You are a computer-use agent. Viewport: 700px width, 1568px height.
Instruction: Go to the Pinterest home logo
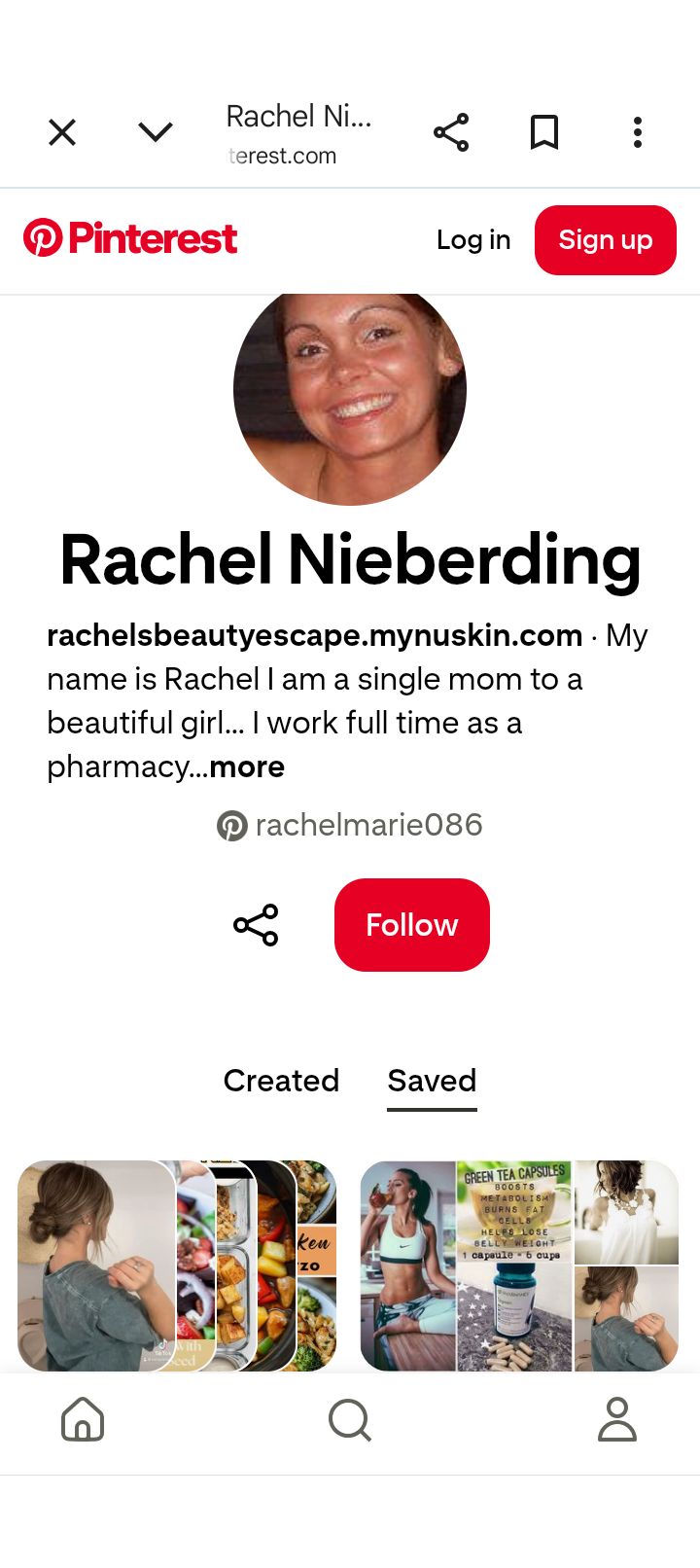tap(130, 238)
